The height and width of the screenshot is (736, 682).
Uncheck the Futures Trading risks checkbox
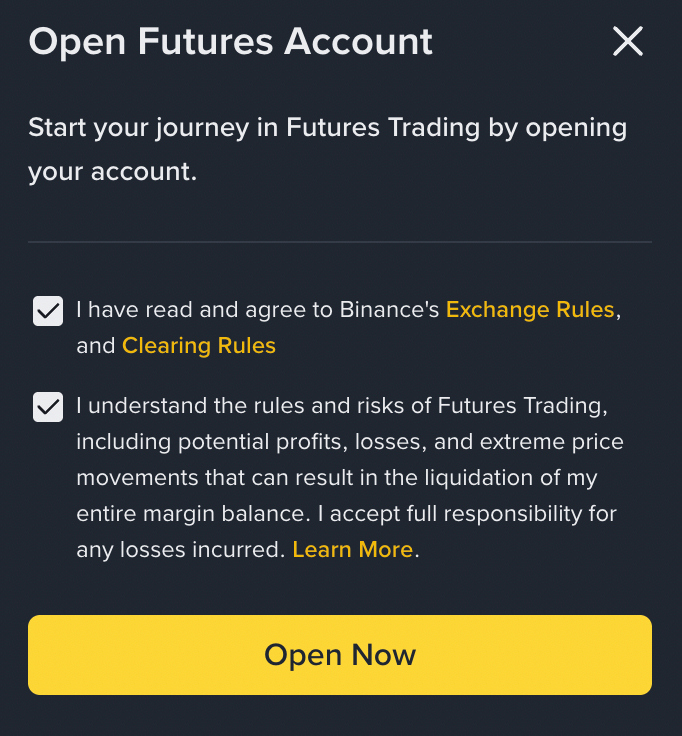48,407
